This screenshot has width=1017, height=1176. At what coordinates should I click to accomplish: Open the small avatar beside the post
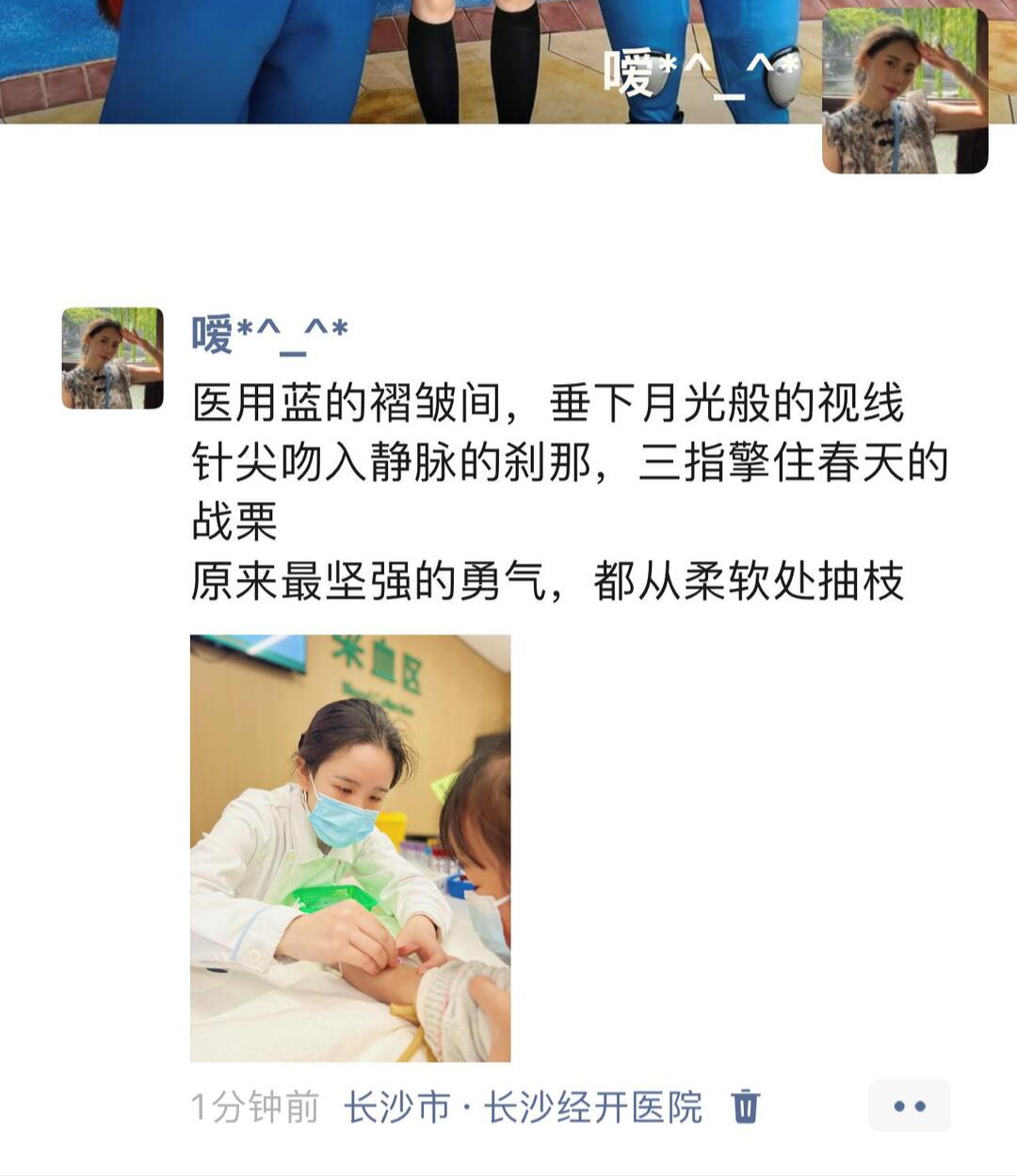112,359
